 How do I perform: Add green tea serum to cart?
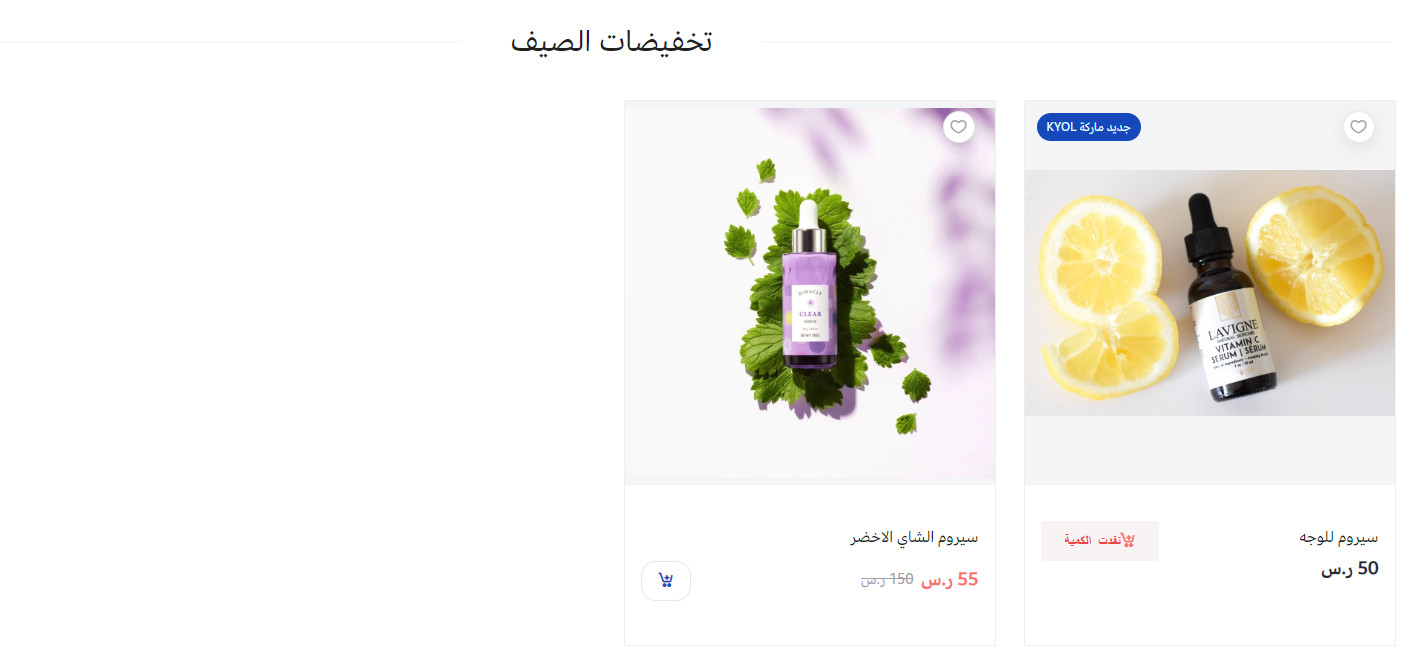coord(666,581)
